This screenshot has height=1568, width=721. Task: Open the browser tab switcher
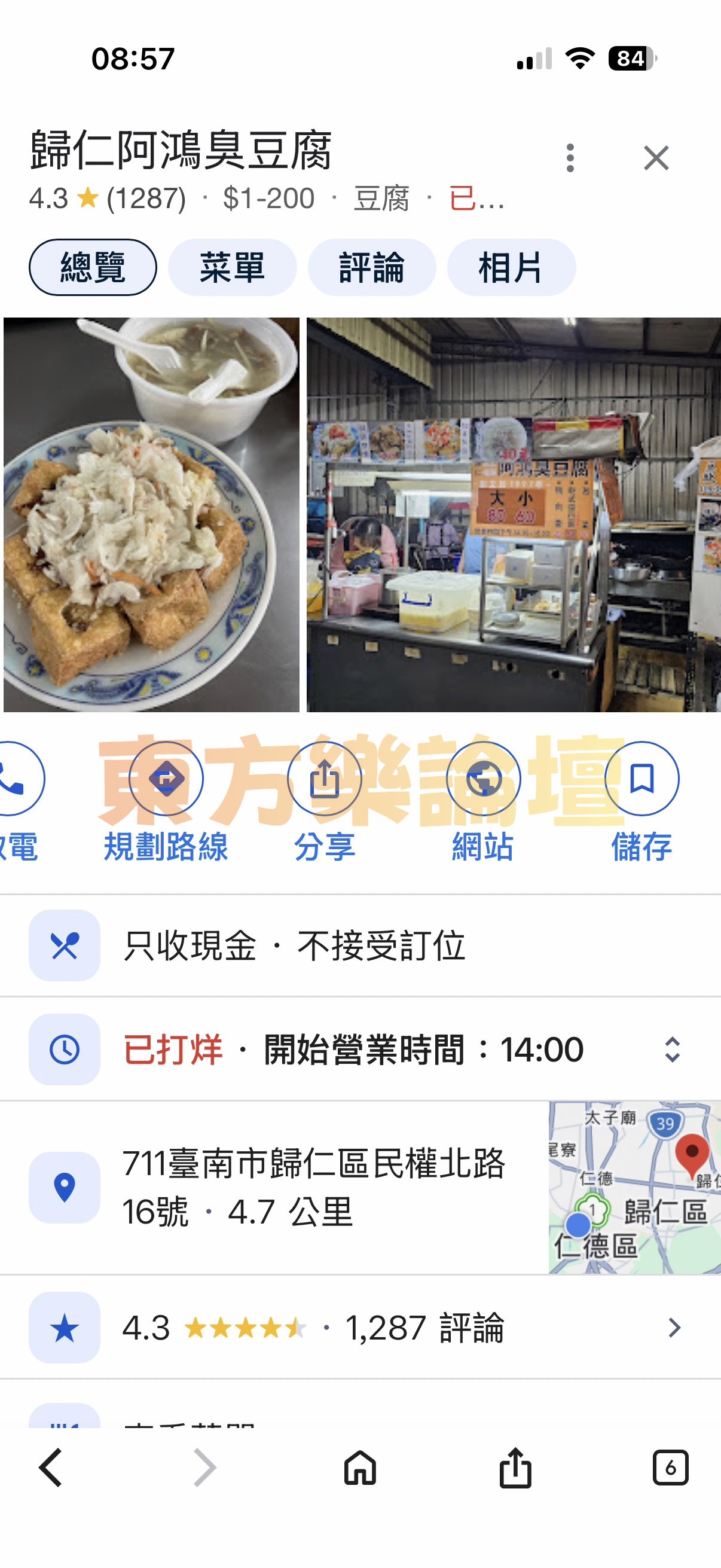pyautogui.click(x=670, y=1468)
